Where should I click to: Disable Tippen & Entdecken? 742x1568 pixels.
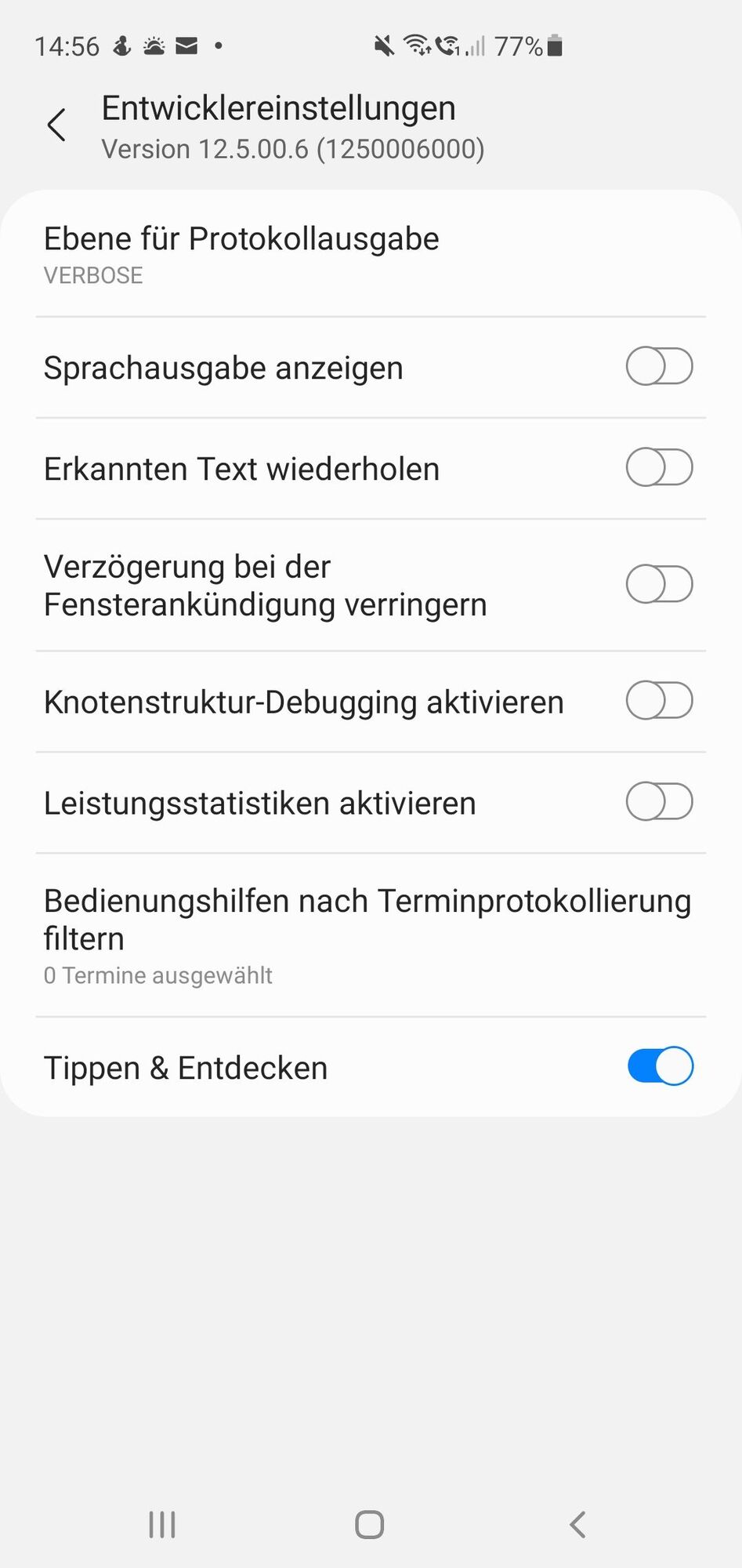coord(660,1067)
